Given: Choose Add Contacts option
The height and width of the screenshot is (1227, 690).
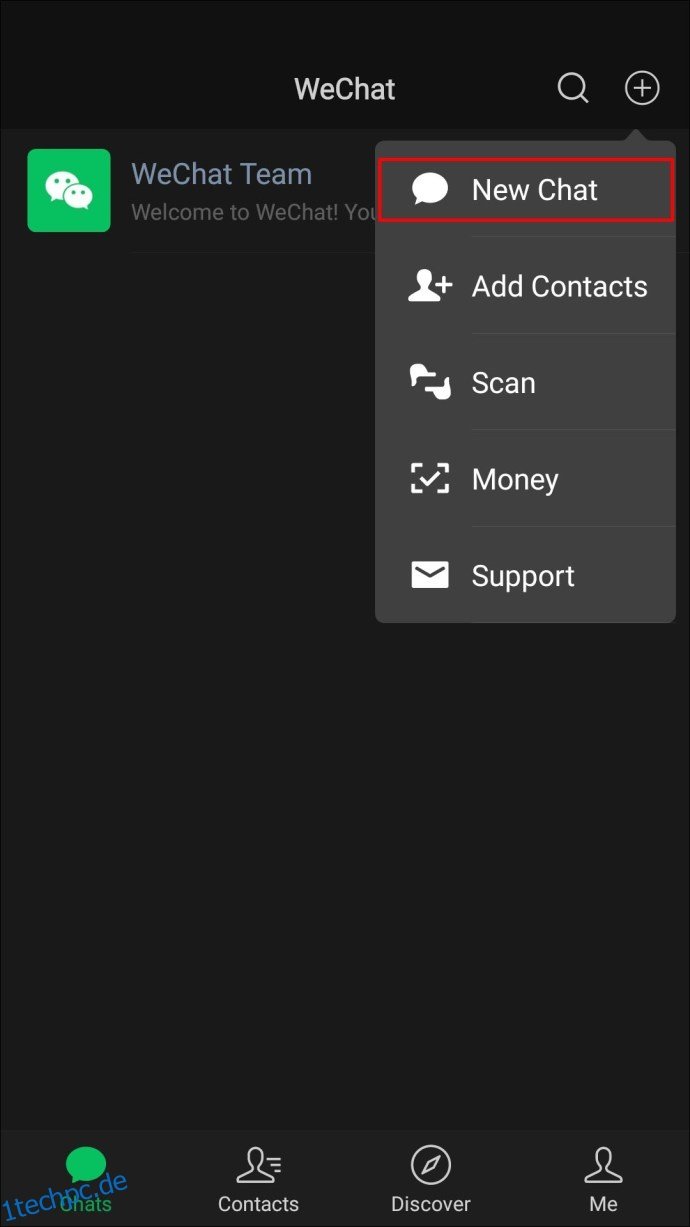Looking at the screenshot, I should point(526,286).
